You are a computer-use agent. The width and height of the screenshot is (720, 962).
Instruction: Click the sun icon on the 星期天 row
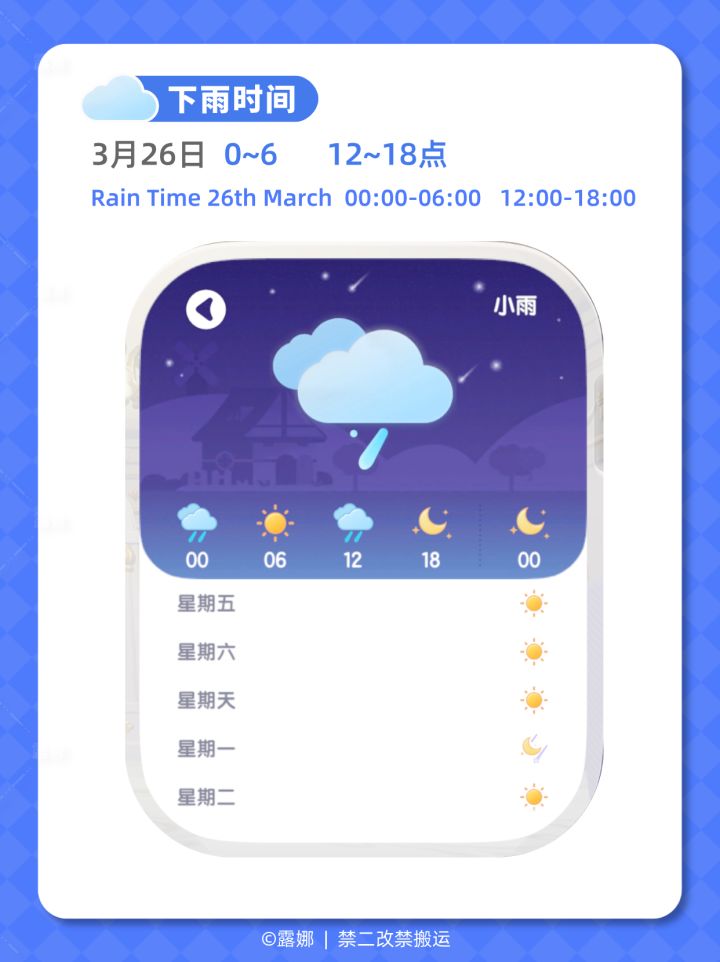point(533,701)
